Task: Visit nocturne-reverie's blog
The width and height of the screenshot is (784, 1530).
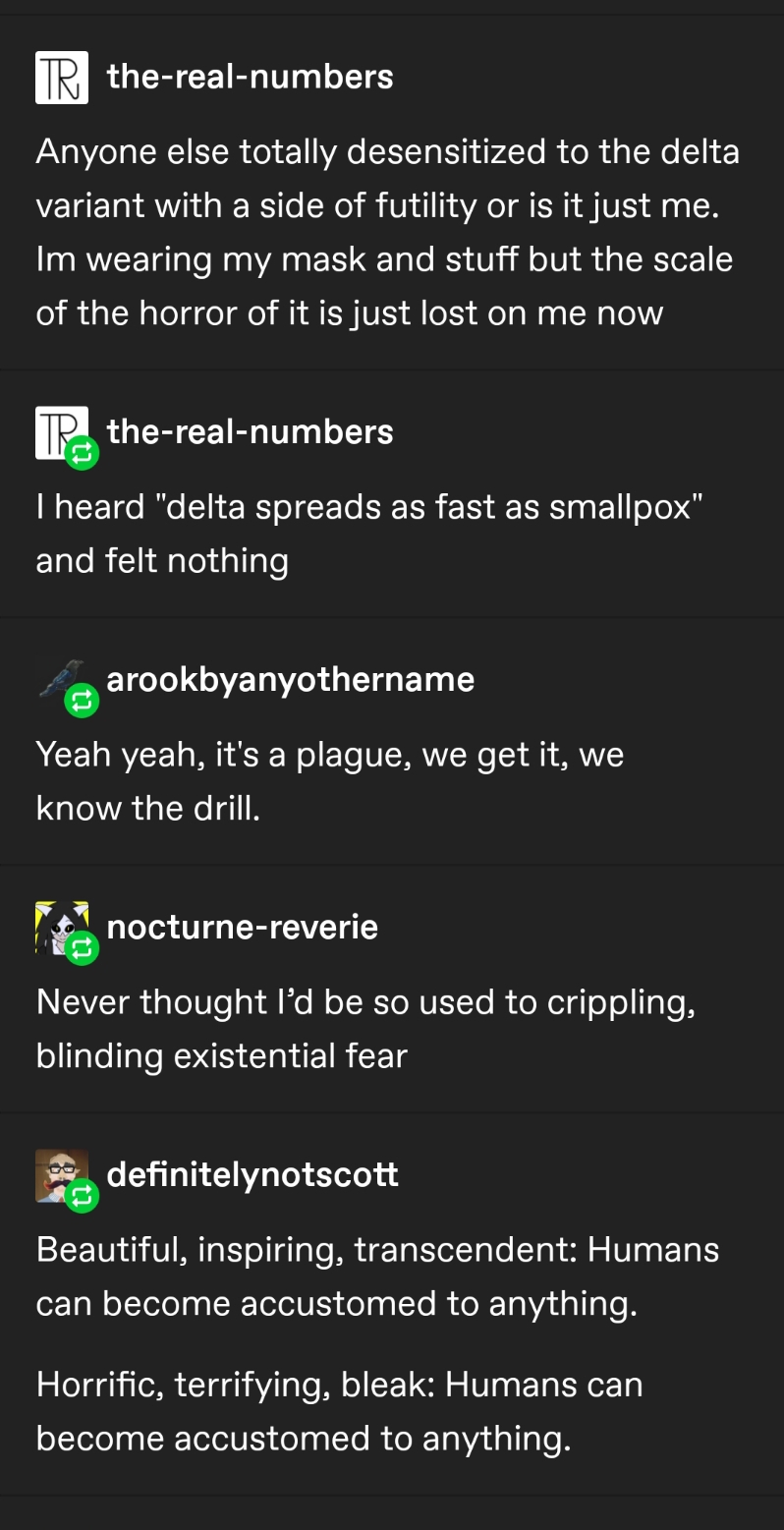Action: click(242, 927)
